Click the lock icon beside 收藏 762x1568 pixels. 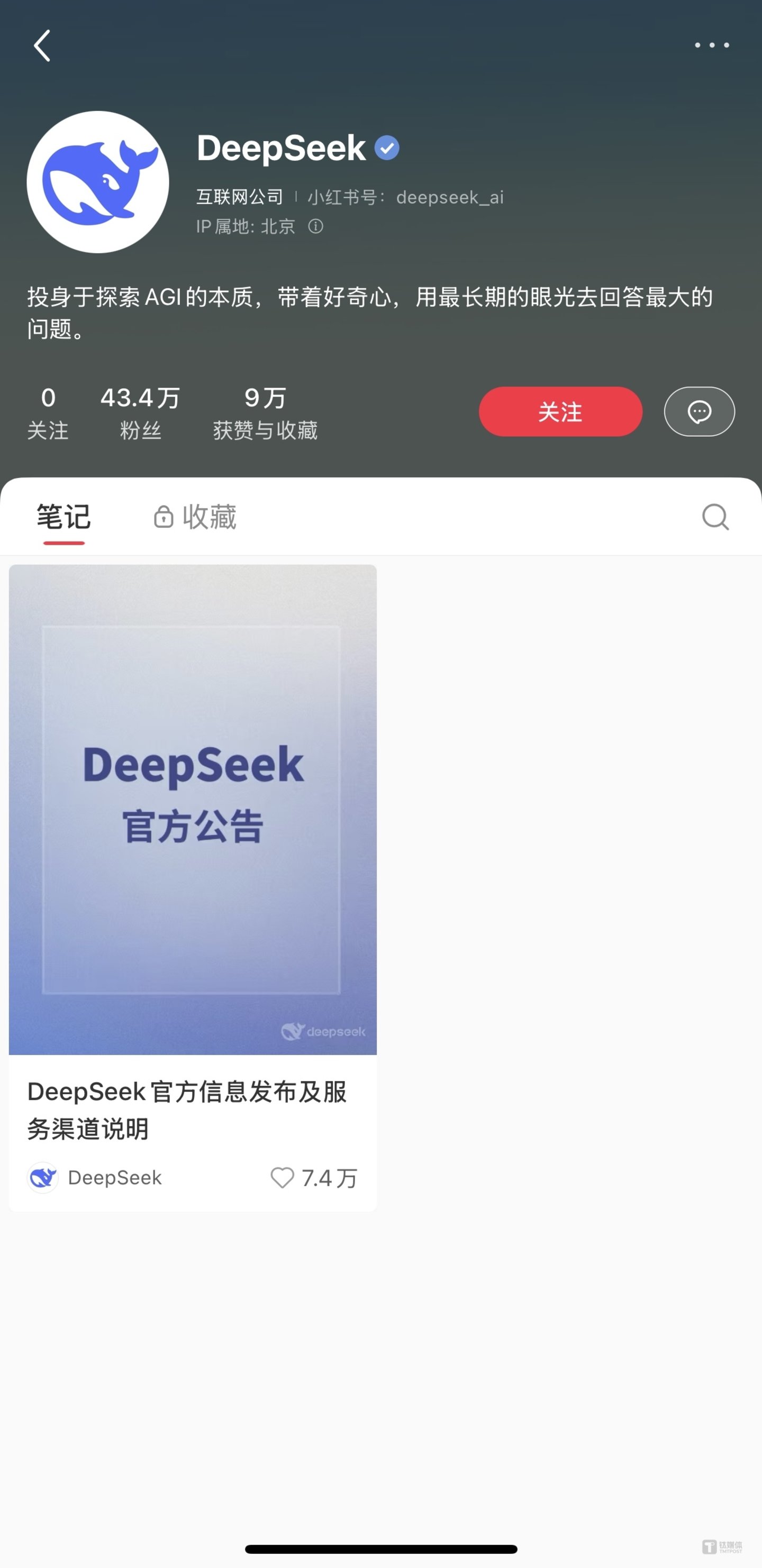click(x=163, y=517)
